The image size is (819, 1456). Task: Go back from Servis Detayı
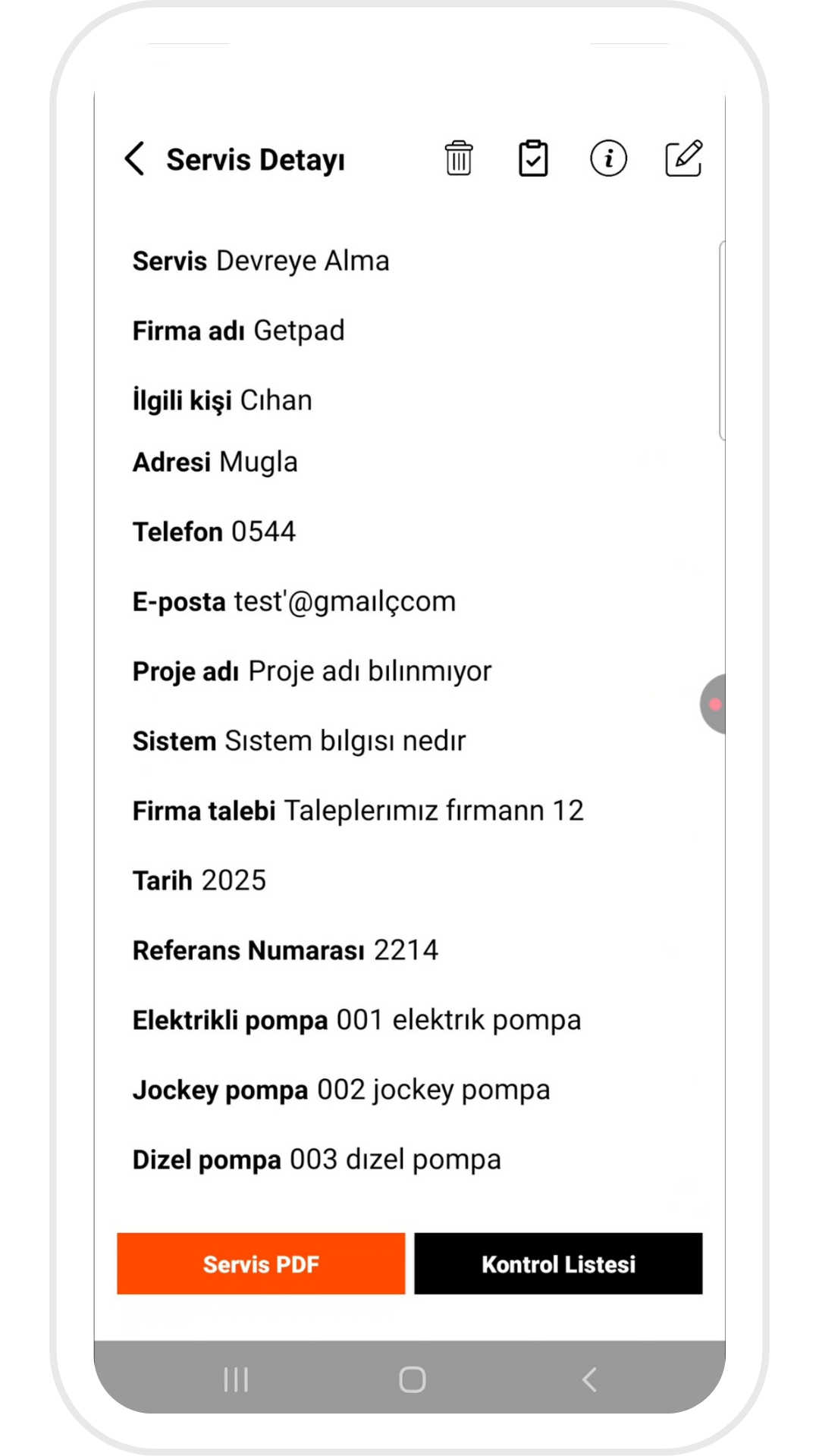(x=135, y=159)
